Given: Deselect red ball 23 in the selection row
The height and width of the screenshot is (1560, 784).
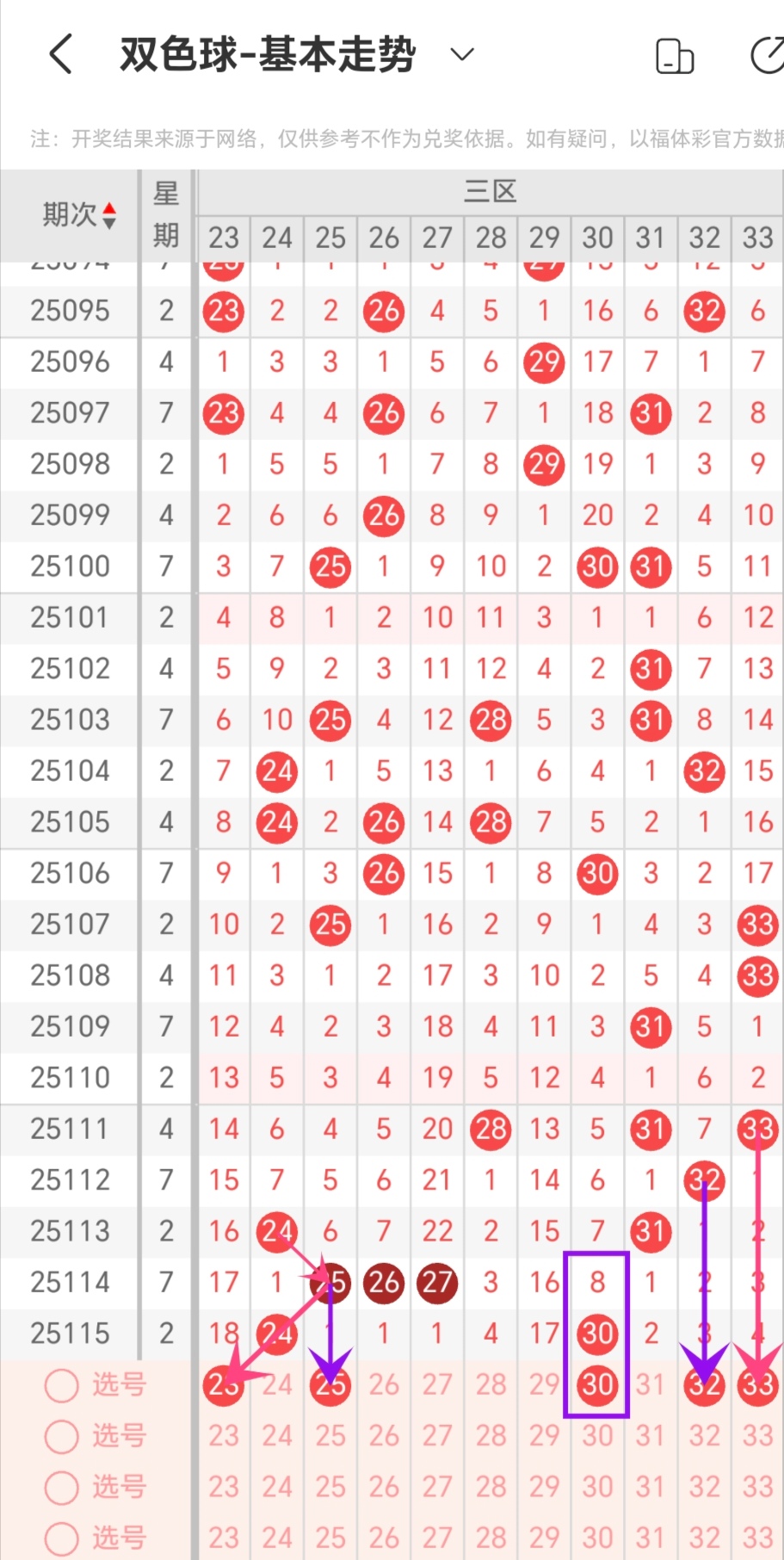Looking at the screenshot, I should tap(223, 1385).
